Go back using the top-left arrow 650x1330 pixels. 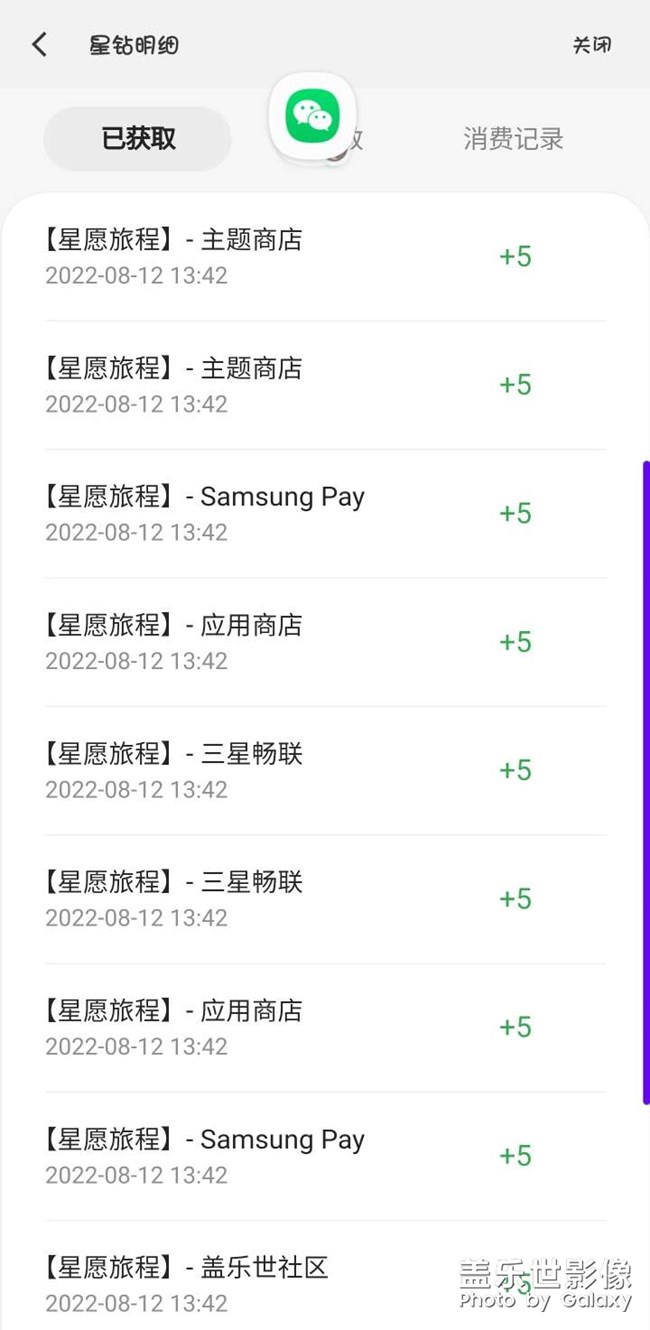pyautogui.click(x=39, y=45)
